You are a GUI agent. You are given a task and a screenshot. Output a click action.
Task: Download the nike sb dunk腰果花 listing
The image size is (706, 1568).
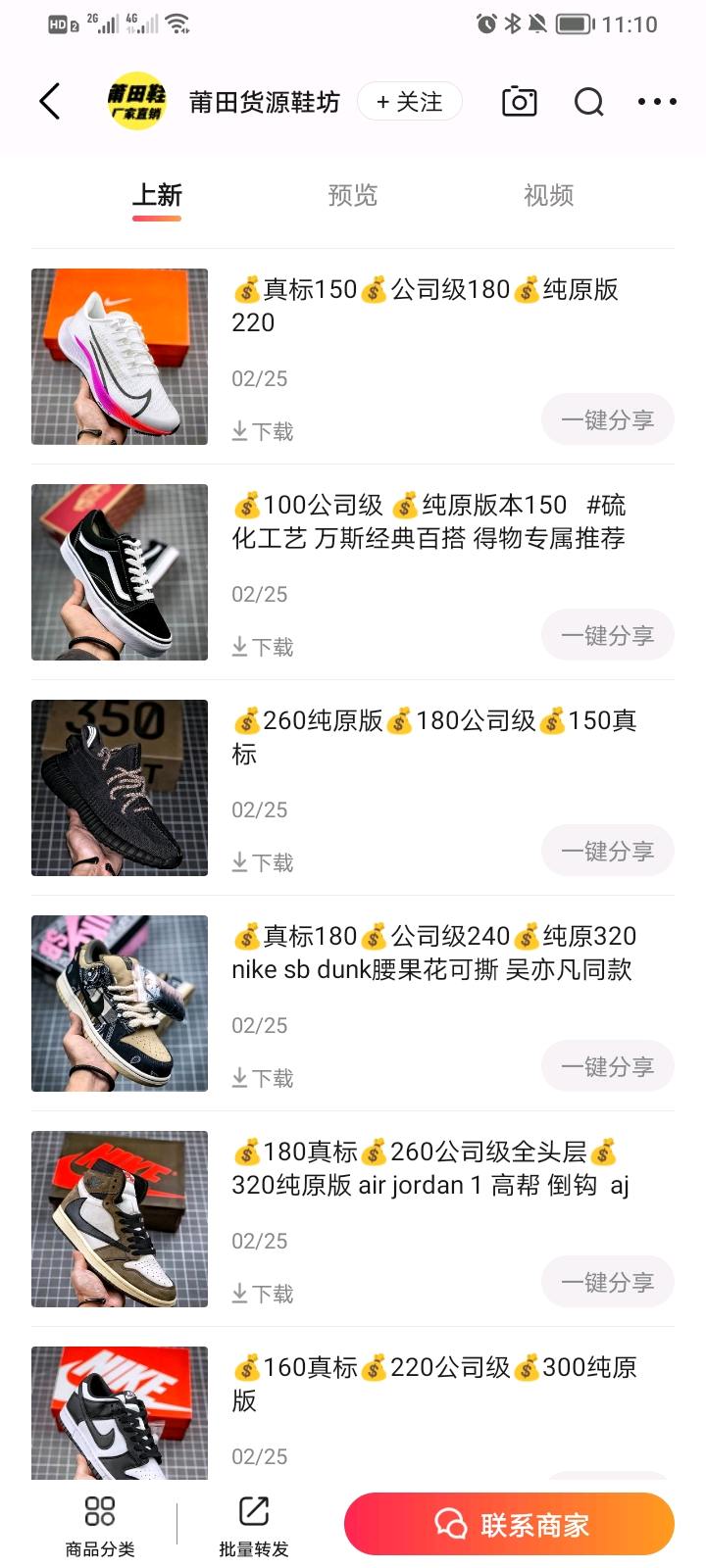point(263,1078)
